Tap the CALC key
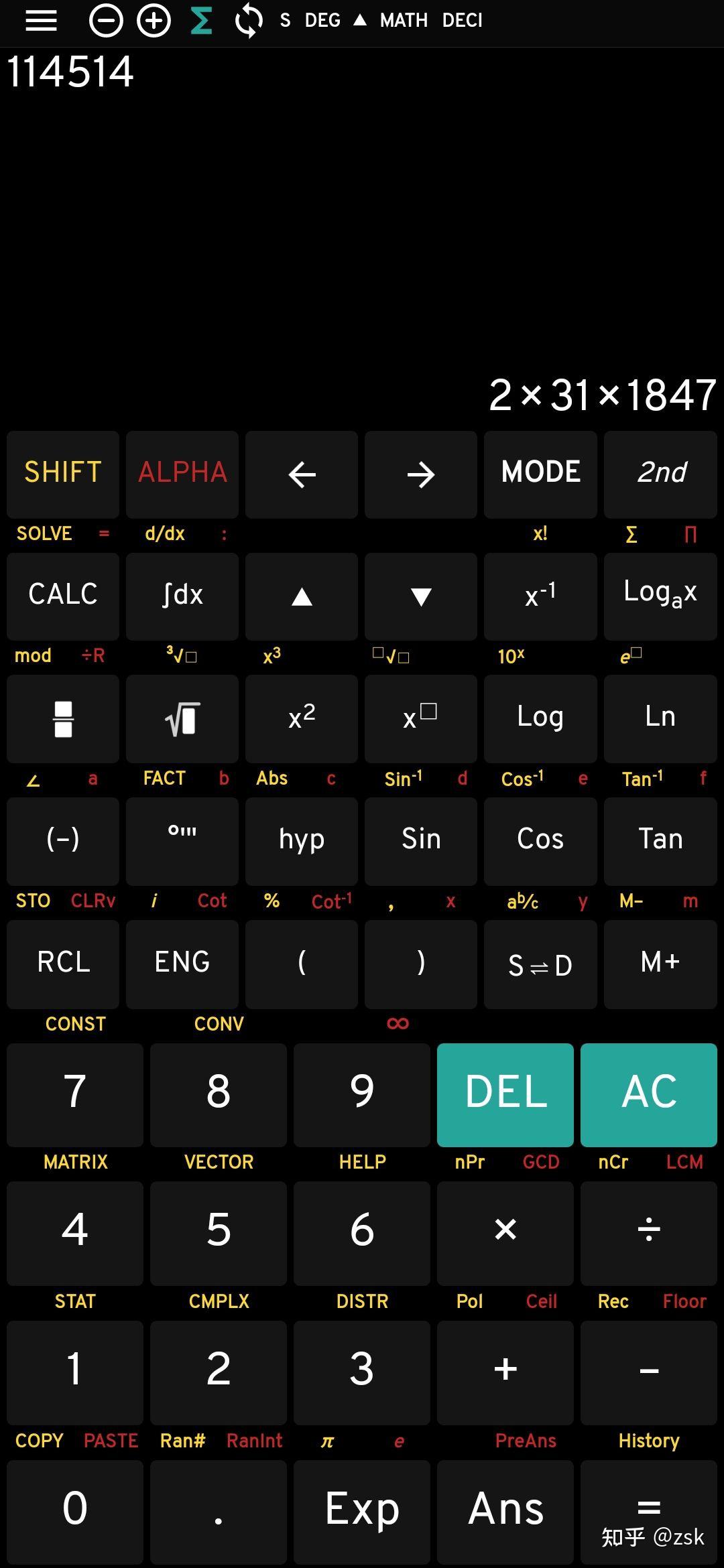Image resolution: width=724 pixels, height=1568 pixels. pyautogui.click(x=63, y=595)
